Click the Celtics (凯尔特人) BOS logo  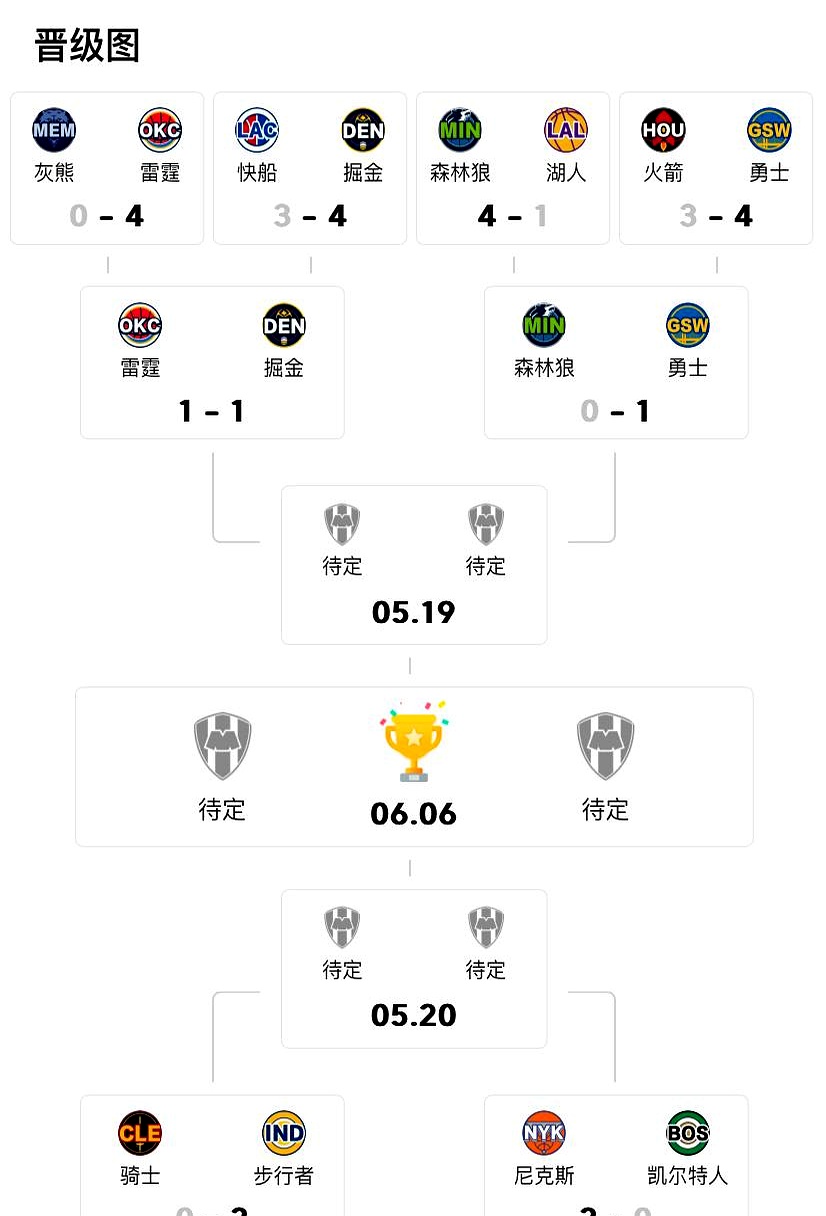point(687,1132)
